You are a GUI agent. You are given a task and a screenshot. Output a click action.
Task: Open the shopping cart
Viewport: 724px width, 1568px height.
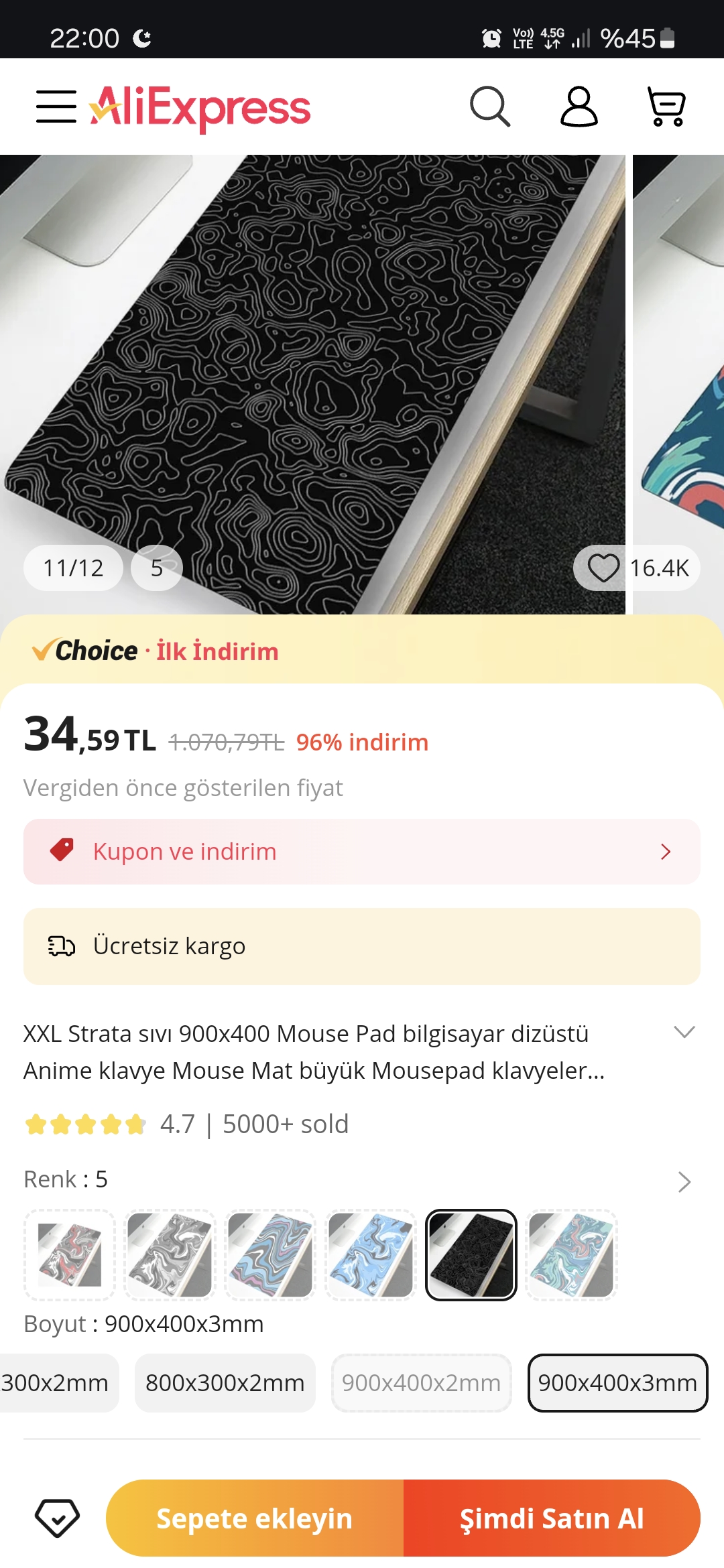coord(666,107)
